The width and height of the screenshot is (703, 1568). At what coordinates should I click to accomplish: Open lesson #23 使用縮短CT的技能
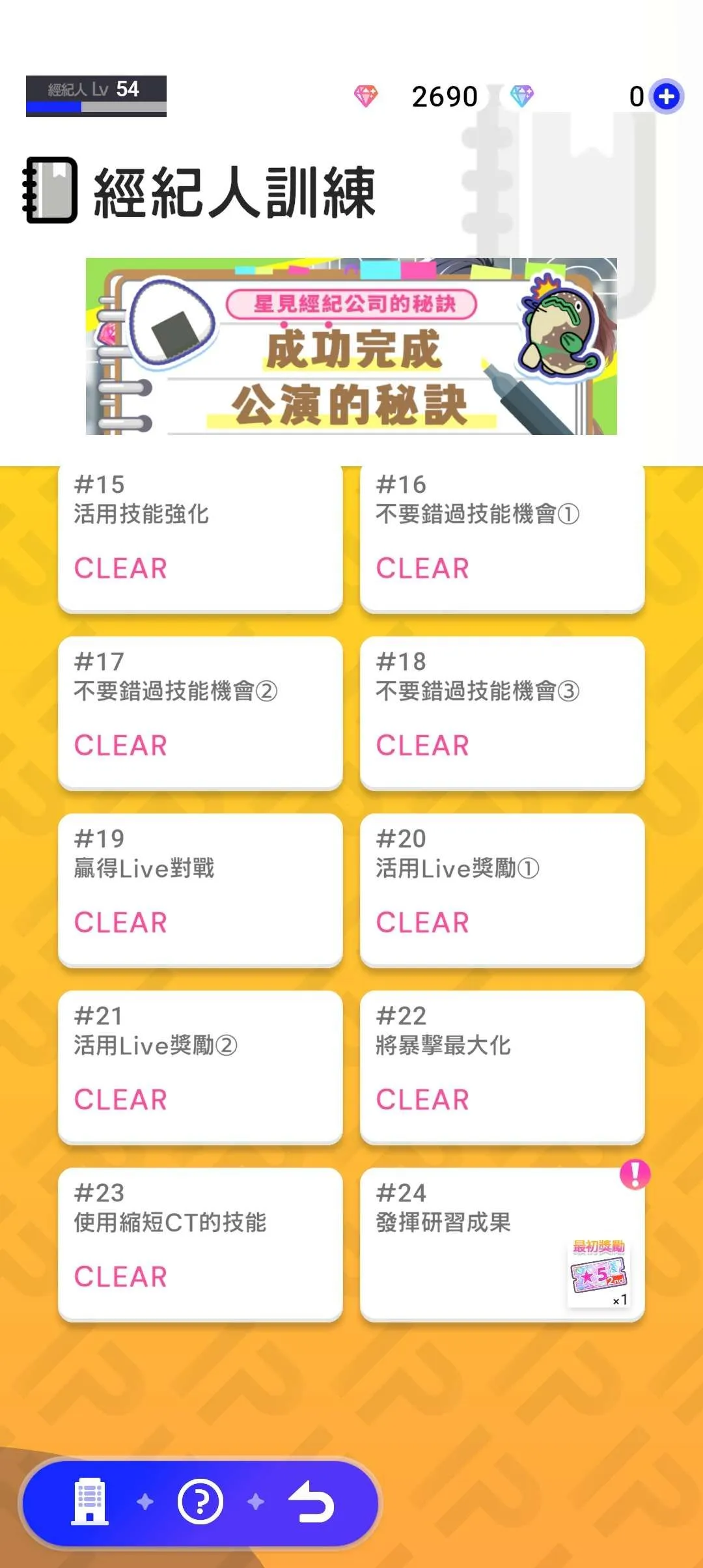click(200, 1244)
